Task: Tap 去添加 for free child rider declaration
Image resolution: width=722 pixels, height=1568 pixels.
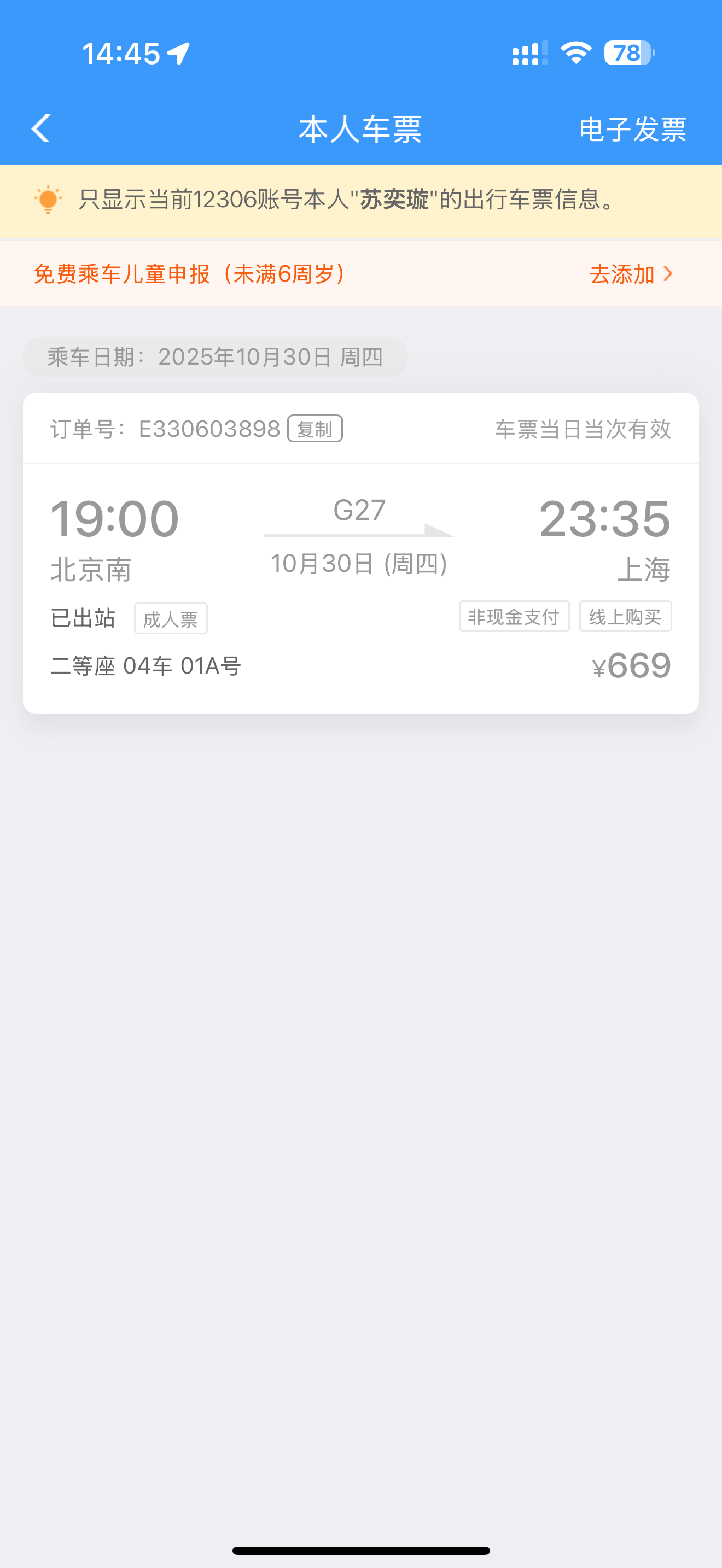Action: point(630,274)
